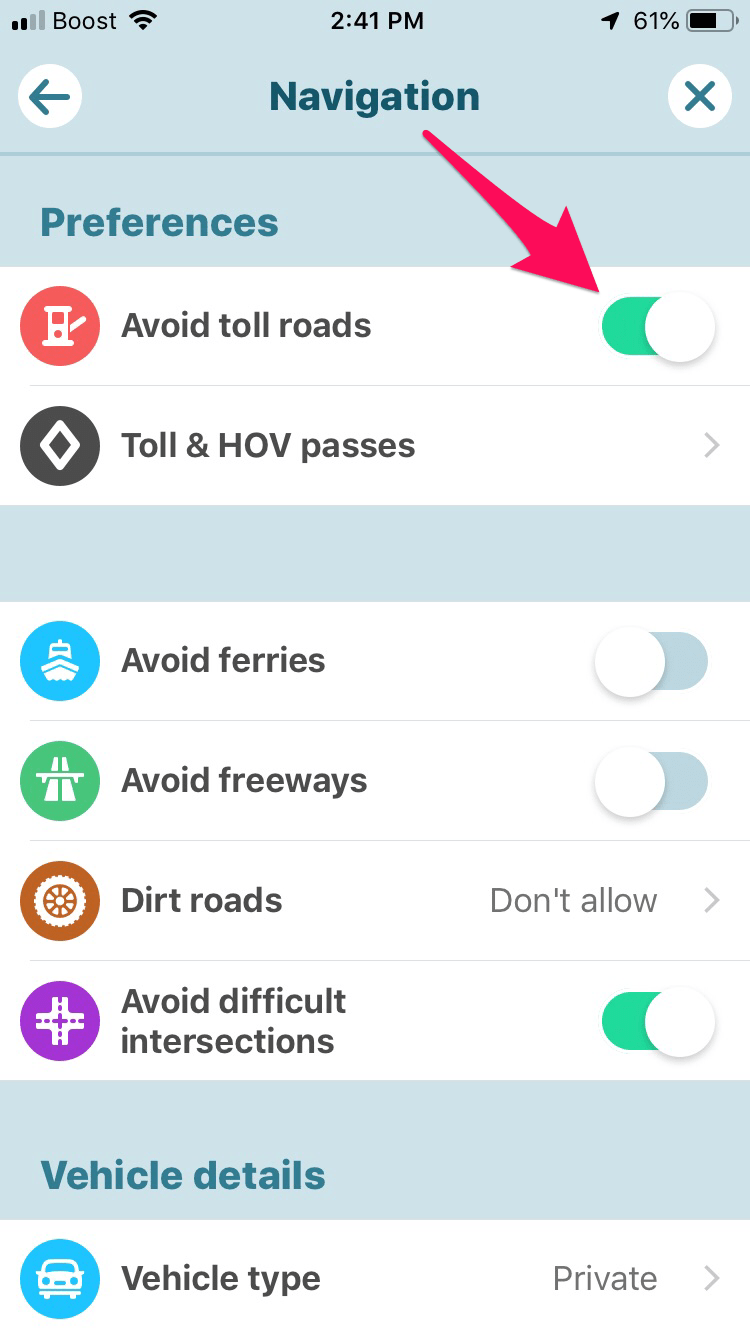Open Toll & HOV passes settings
The height and width of the screenshot is (1334, 750).
click(268, 445)
